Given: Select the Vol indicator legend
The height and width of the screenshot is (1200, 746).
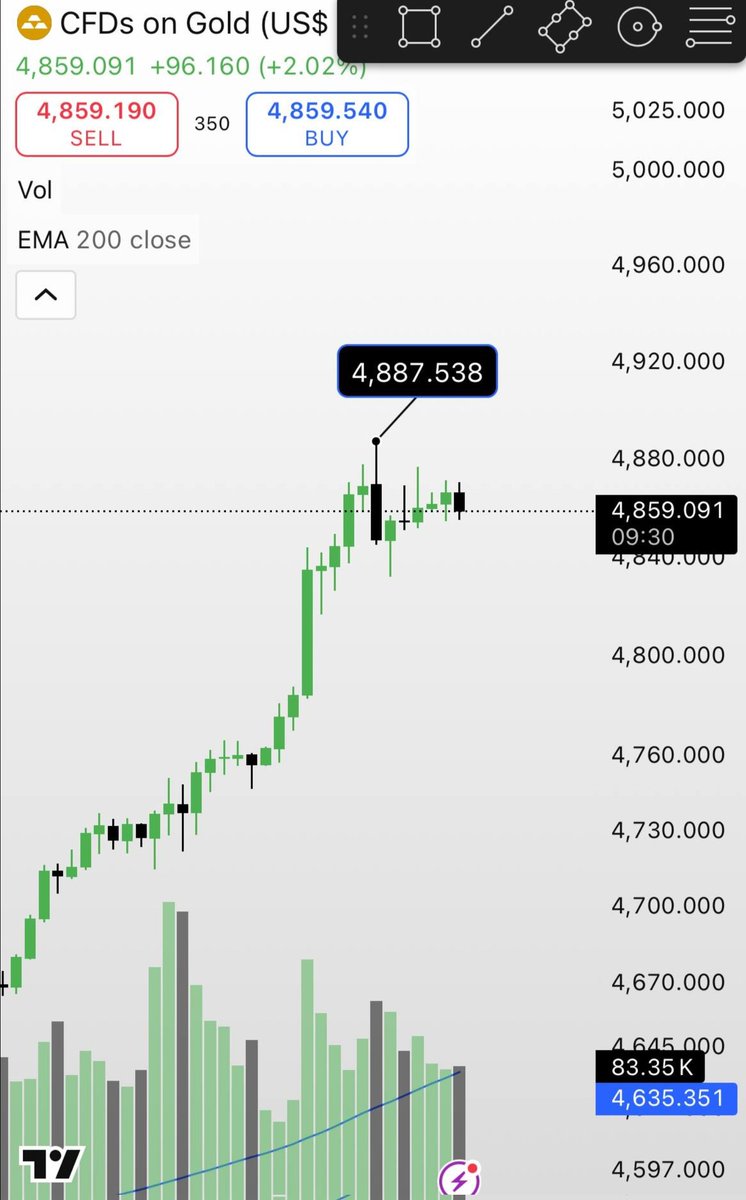Looking at the screenshot, I should (35, 190).
